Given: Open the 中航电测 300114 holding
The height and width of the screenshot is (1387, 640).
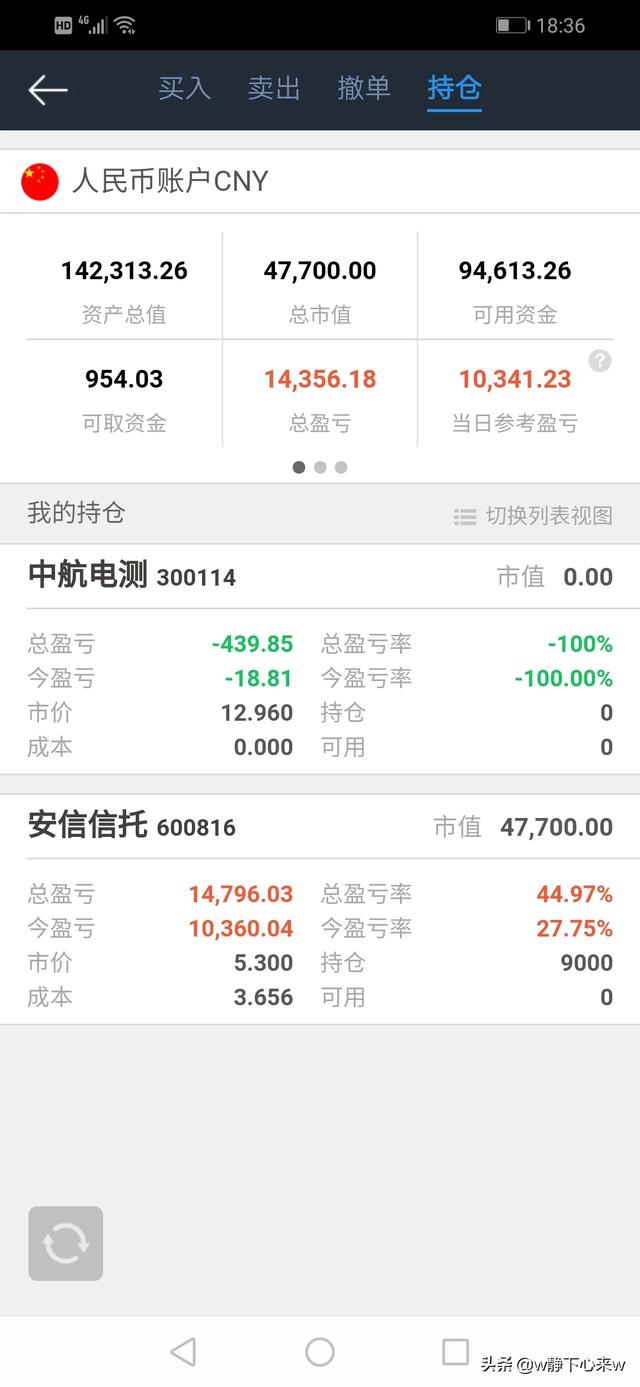Looking at the screenshot, I should coord(320,659).
